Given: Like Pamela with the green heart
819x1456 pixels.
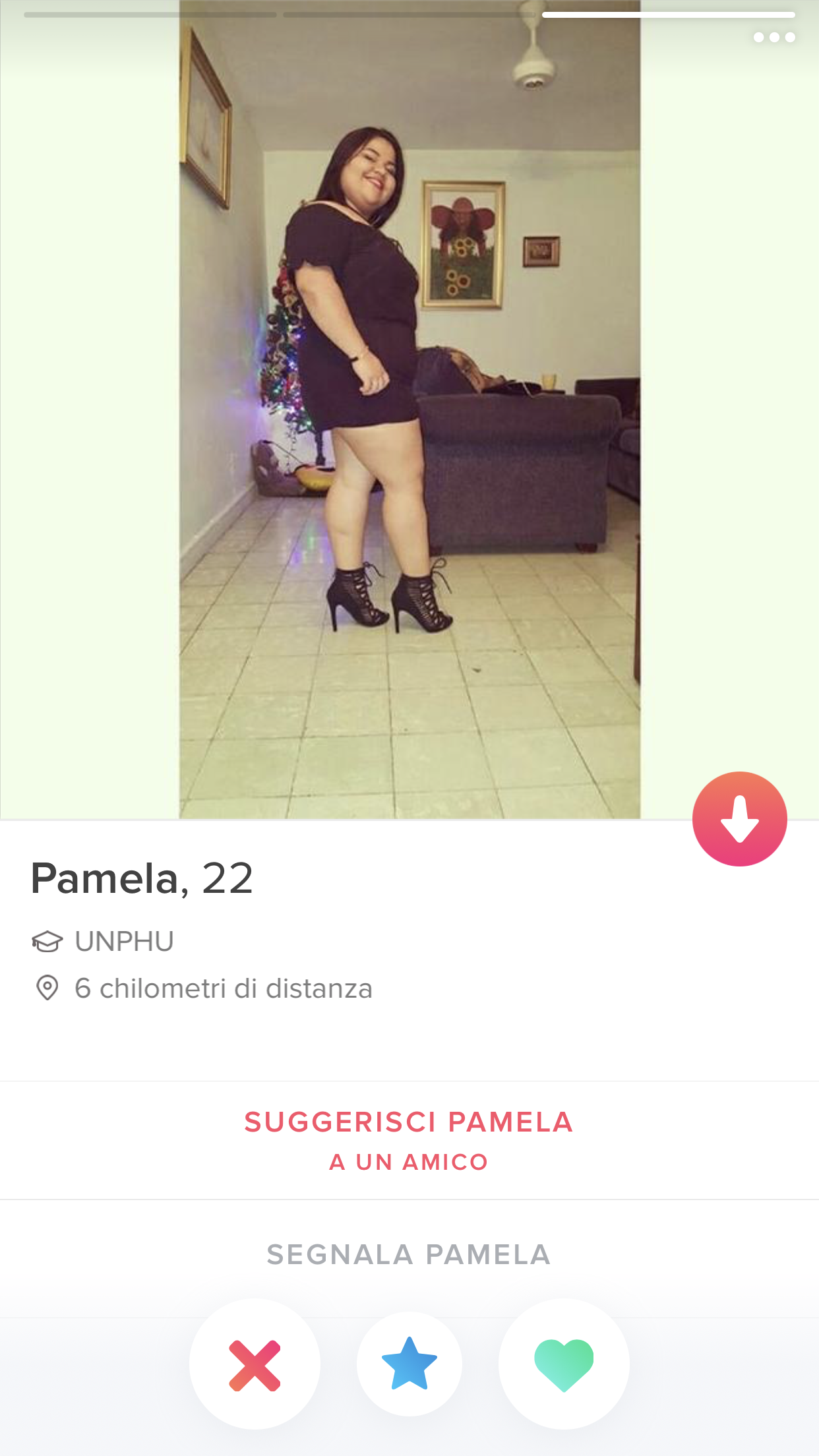Looking at the screenshot, I should pos(564,1364).
